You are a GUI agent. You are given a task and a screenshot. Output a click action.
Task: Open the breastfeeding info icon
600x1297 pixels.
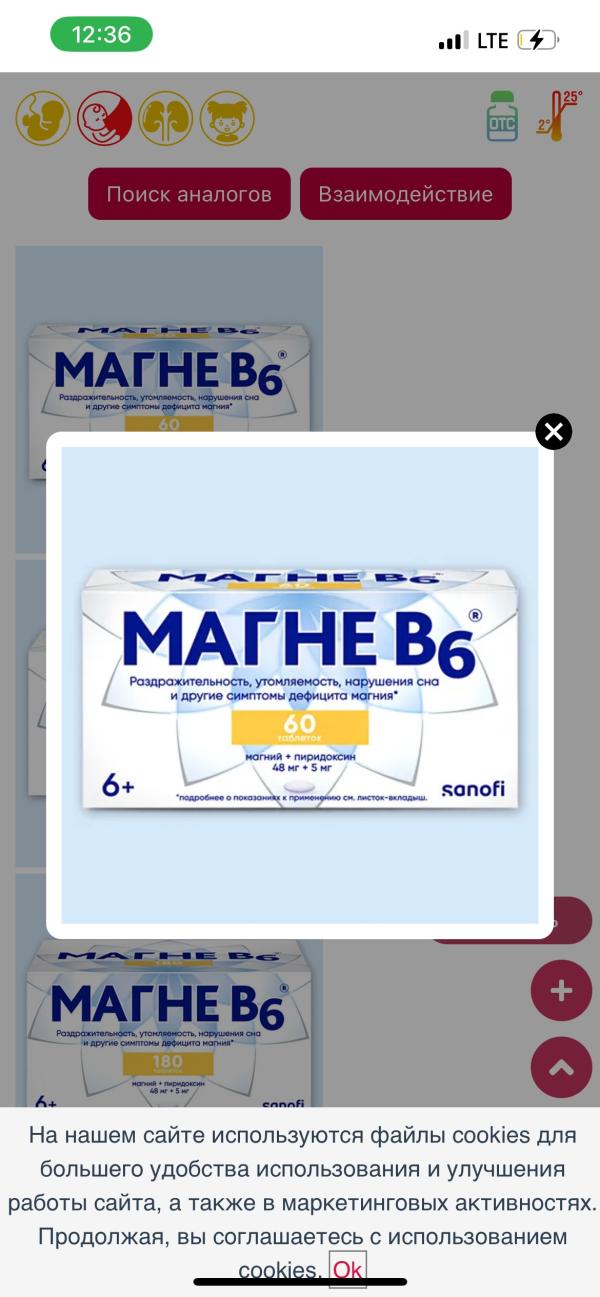tap(104, 118)
